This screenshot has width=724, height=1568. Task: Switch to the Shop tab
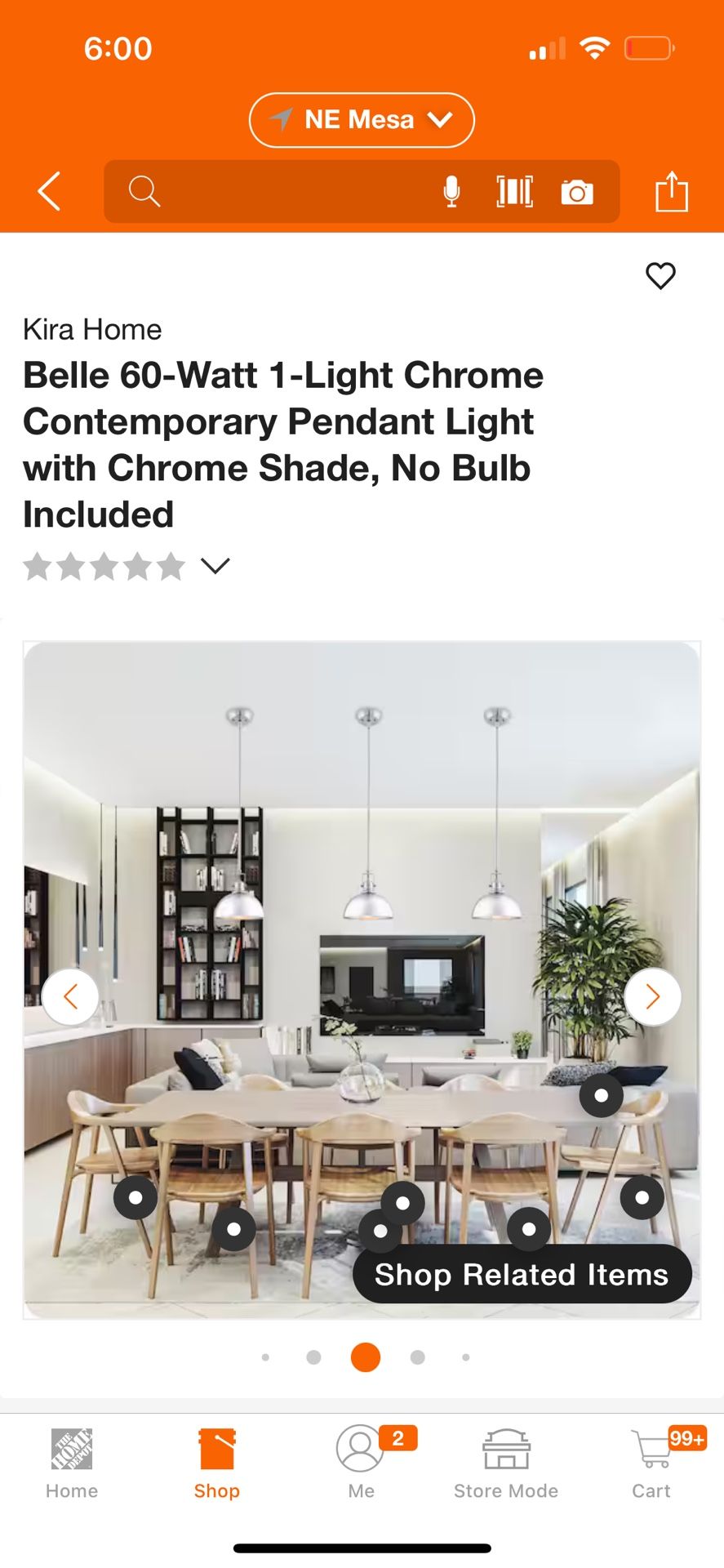pyautogui.click(x=216, y=1463)
